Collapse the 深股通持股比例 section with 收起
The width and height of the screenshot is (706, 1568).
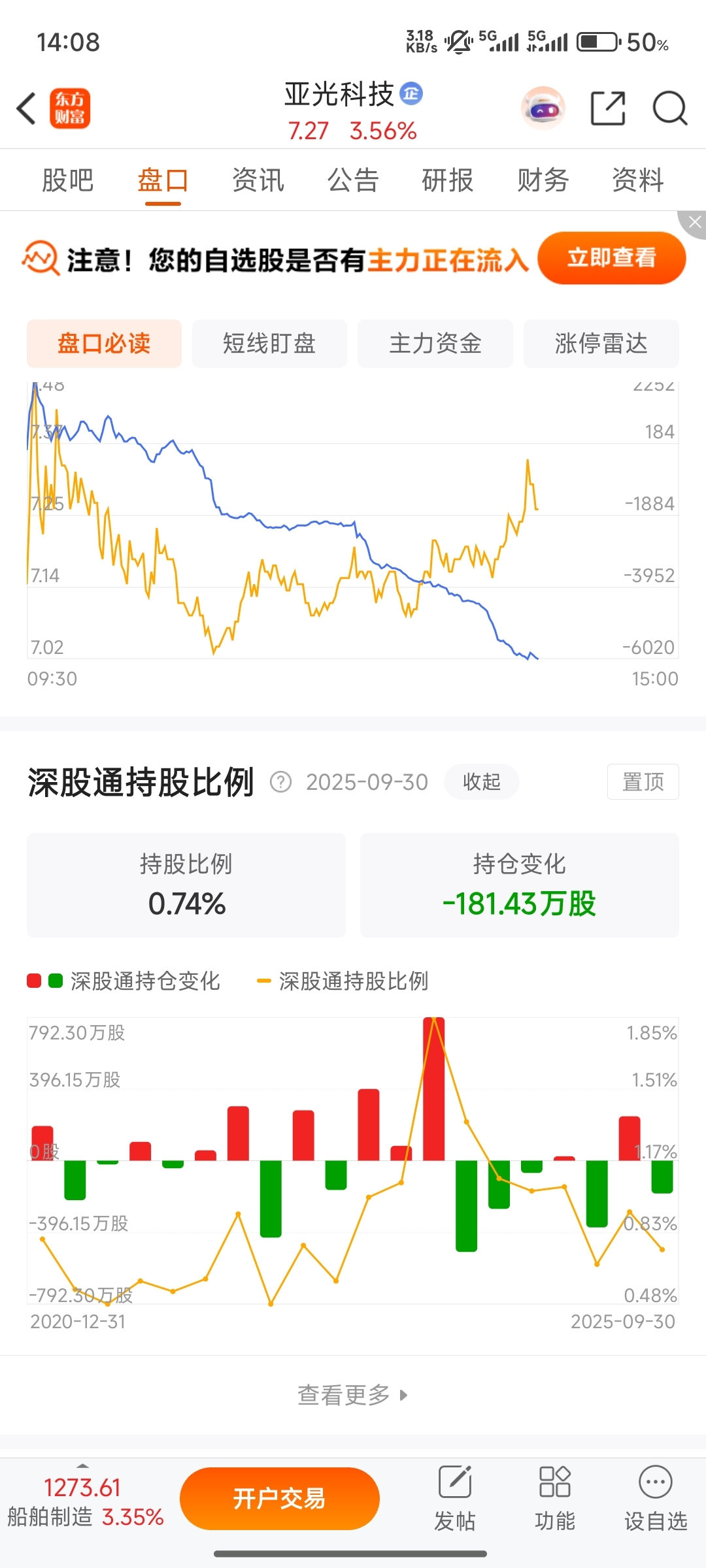point(481,781)
